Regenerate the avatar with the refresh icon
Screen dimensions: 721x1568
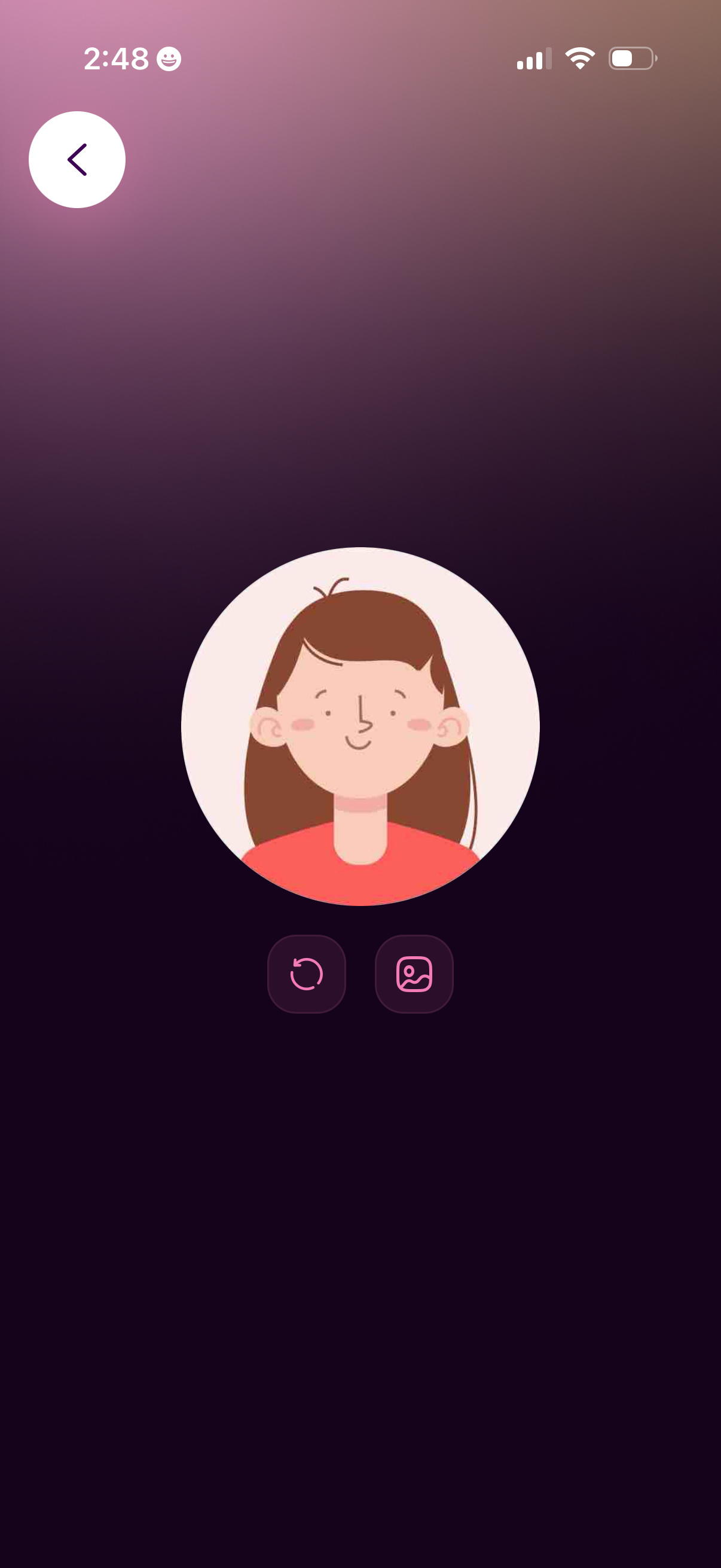[x=307, y=974]
